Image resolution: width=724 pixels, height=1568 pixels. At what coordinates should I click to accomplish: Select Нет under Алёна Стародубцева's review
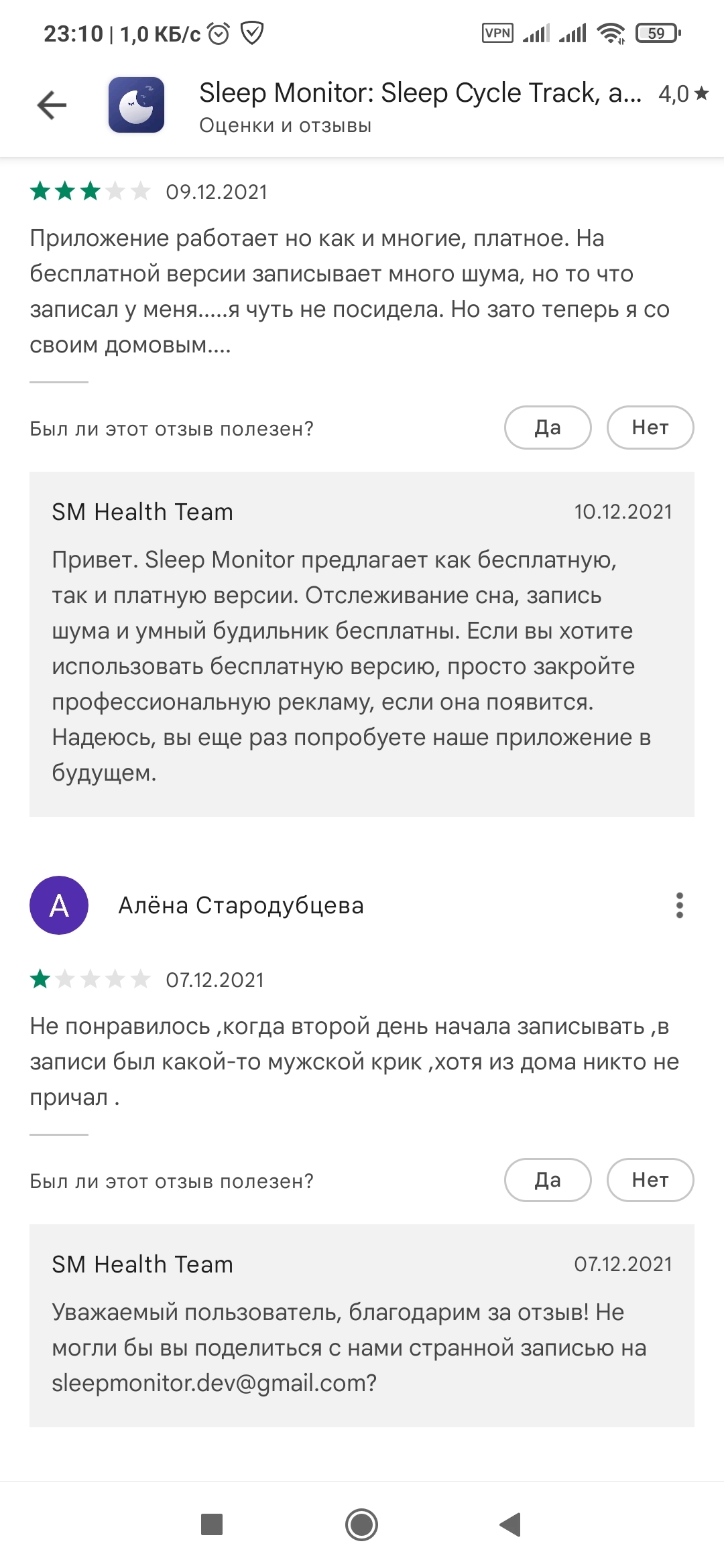[x=650, y=1180]
